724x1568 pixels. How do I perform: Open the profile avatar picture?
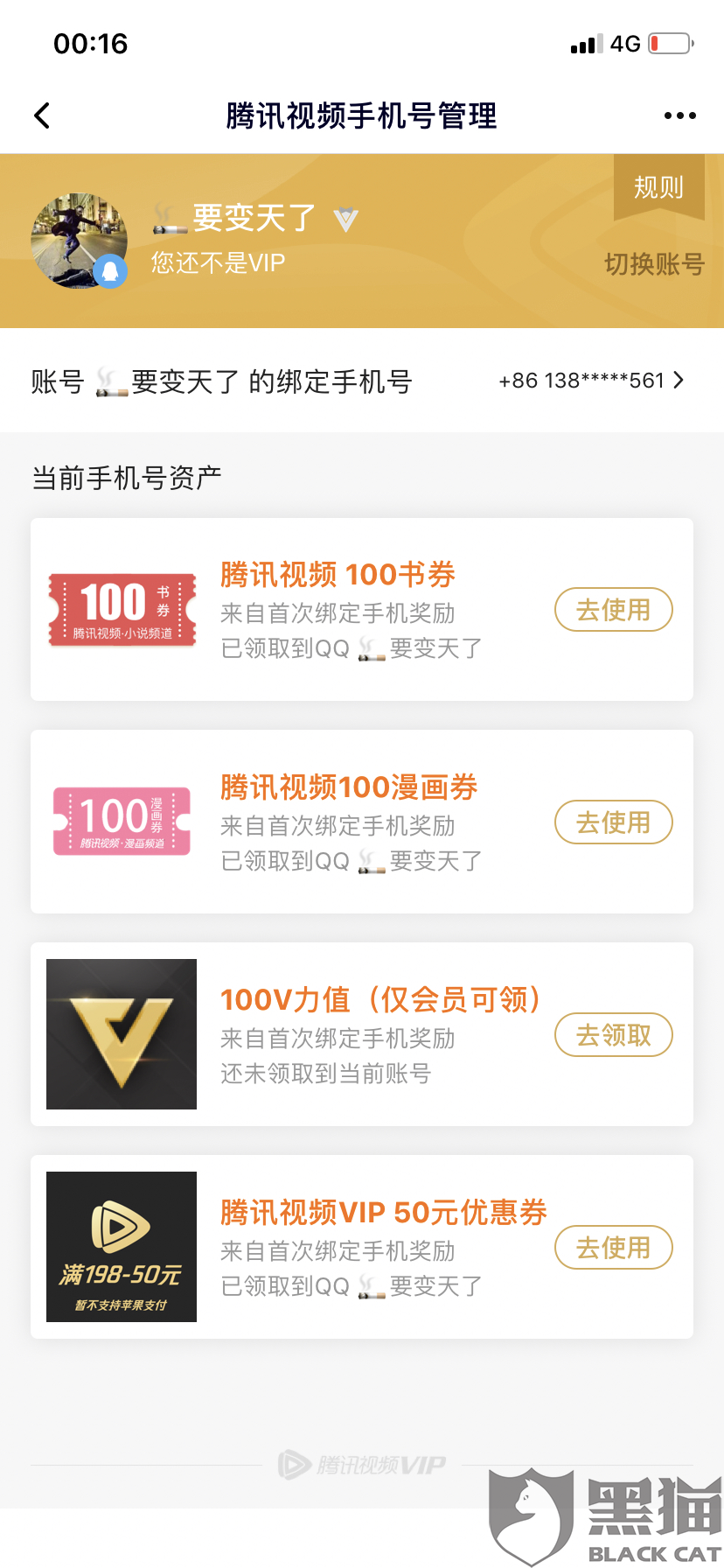(79, 241)
